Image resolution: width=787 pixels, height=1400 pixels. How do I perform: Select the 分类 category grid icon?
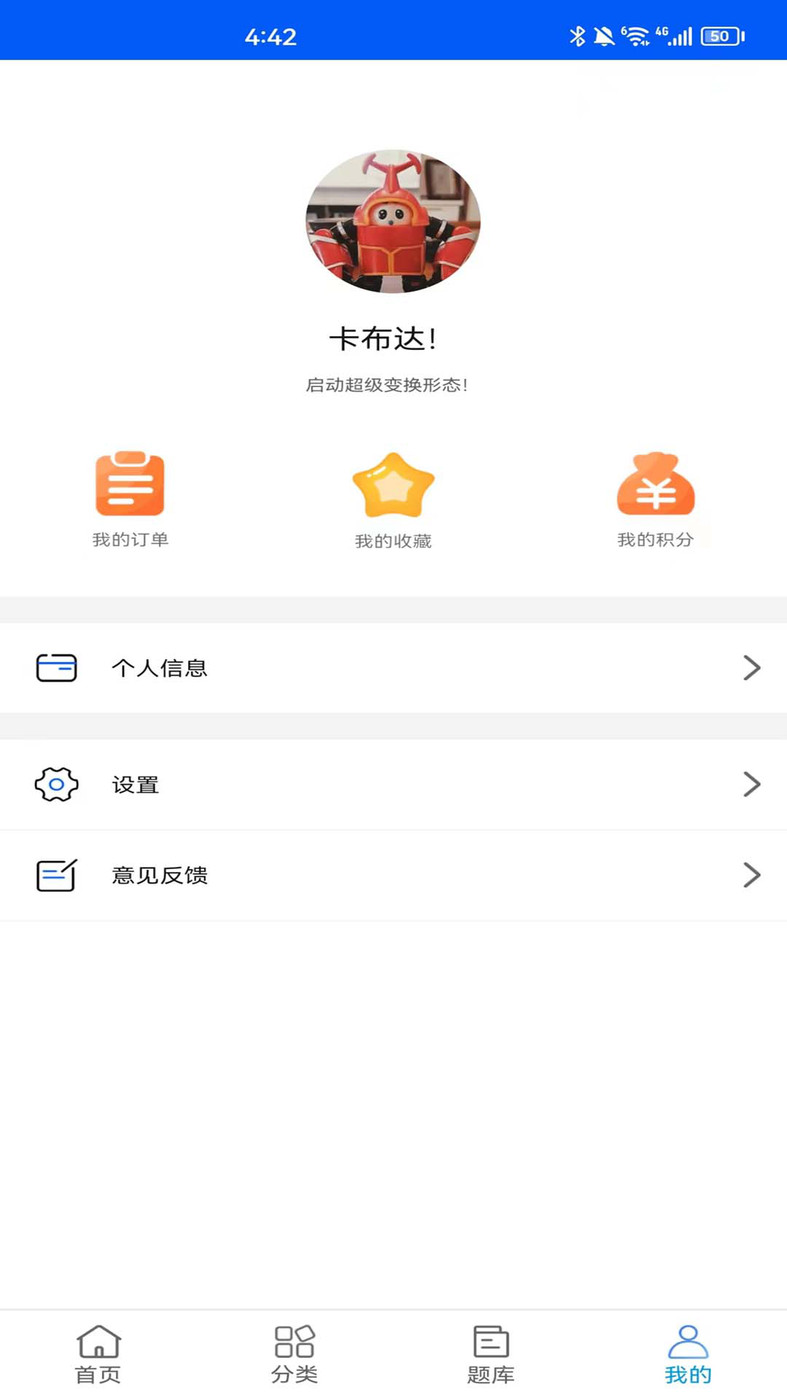tap(294, 1338)
